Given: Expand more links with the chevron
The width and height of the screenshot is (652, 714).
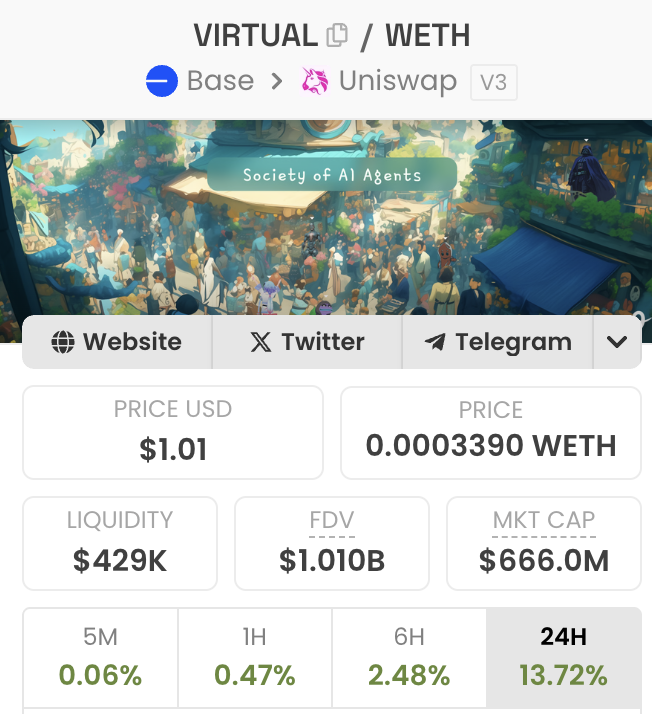Looking at the screenshot, I should (x=617, y=342).
